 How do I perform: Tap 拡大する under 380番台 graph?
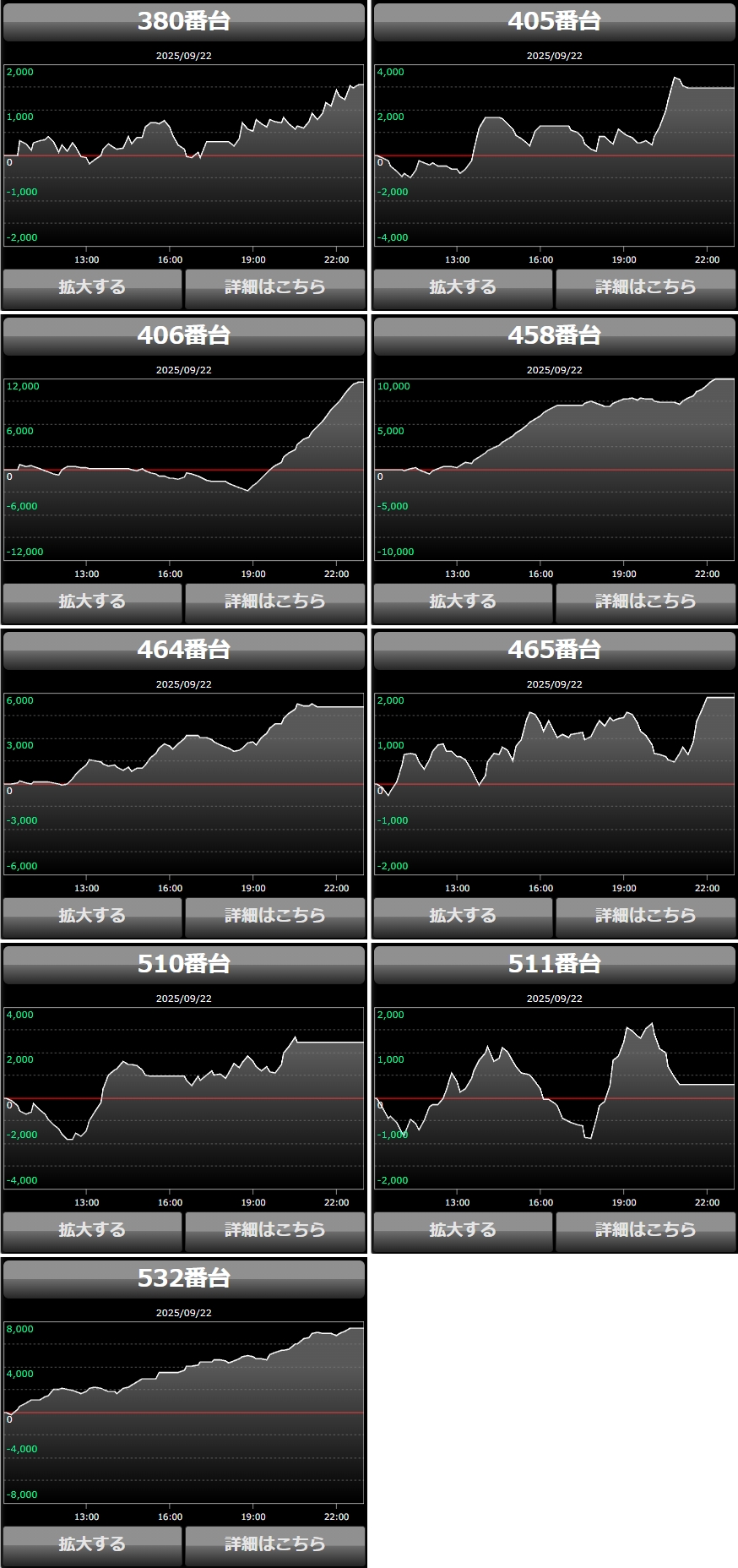[92, 288]
